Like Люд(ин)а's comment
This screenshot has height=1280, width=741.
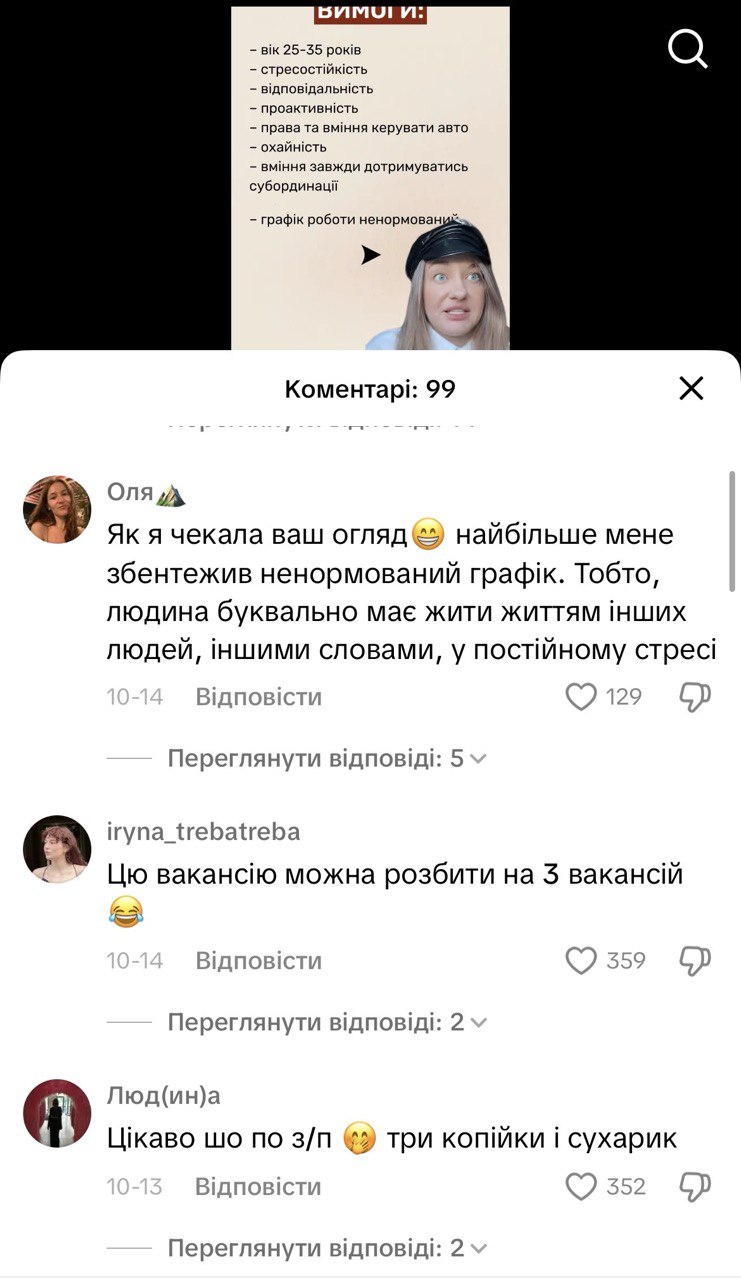point(581,1187)
